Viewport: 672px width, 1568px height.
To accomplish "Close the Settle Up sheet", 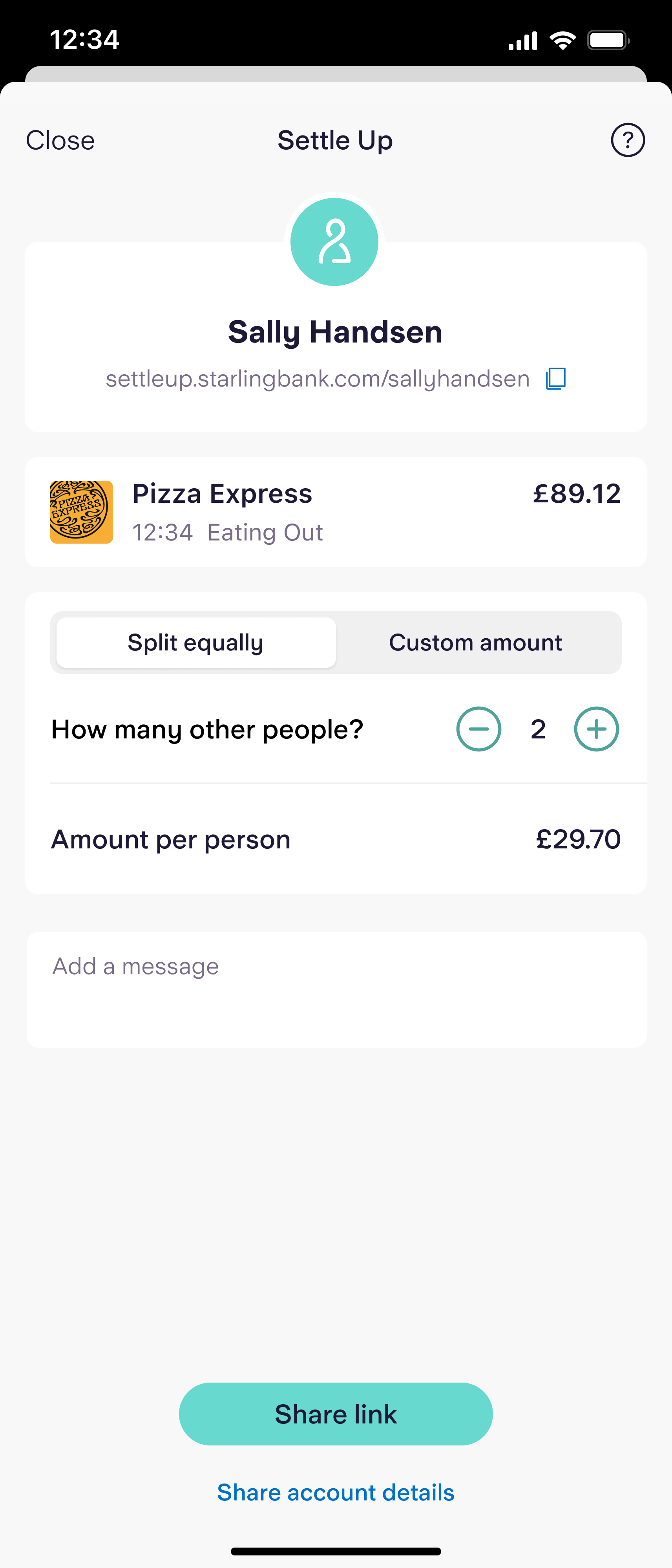I will click(x=60, y=141).
